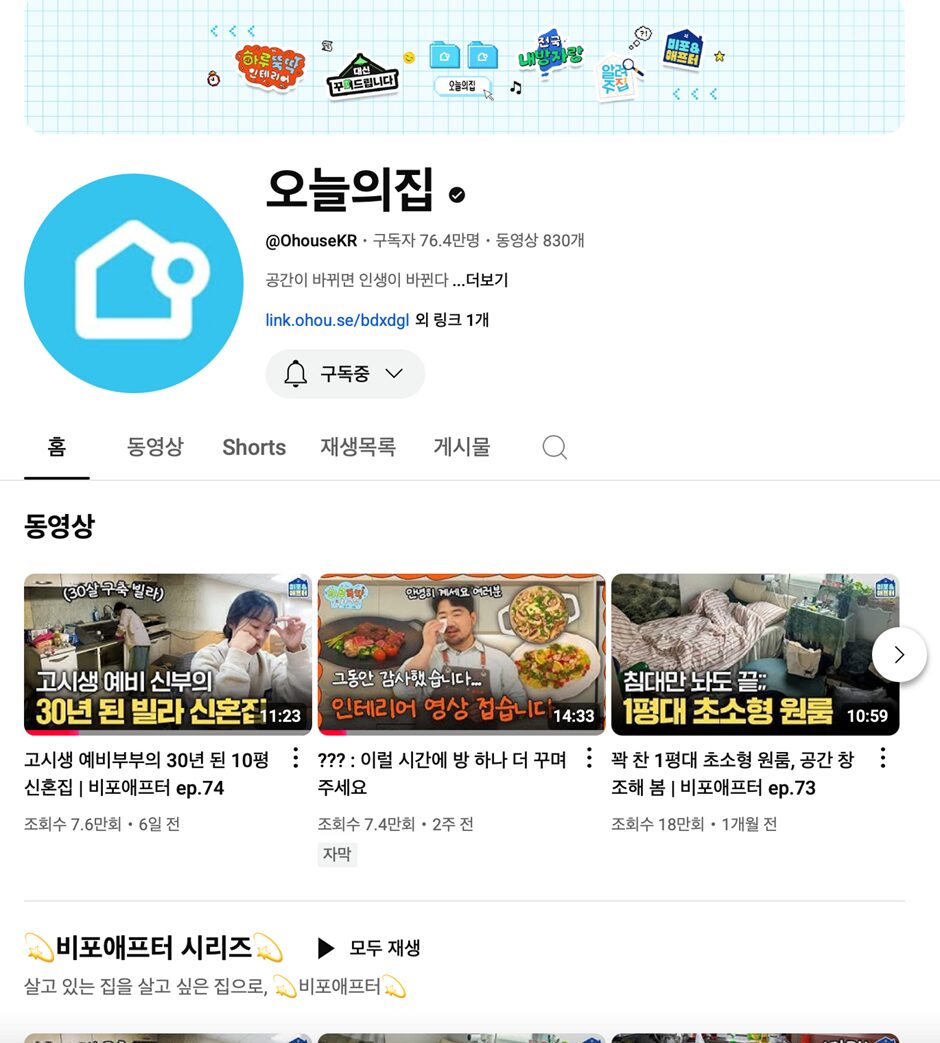Switch to the Shorts tab
This screenshot has height=1043, width=940.
pyautogui.click(x=254, y=447)
